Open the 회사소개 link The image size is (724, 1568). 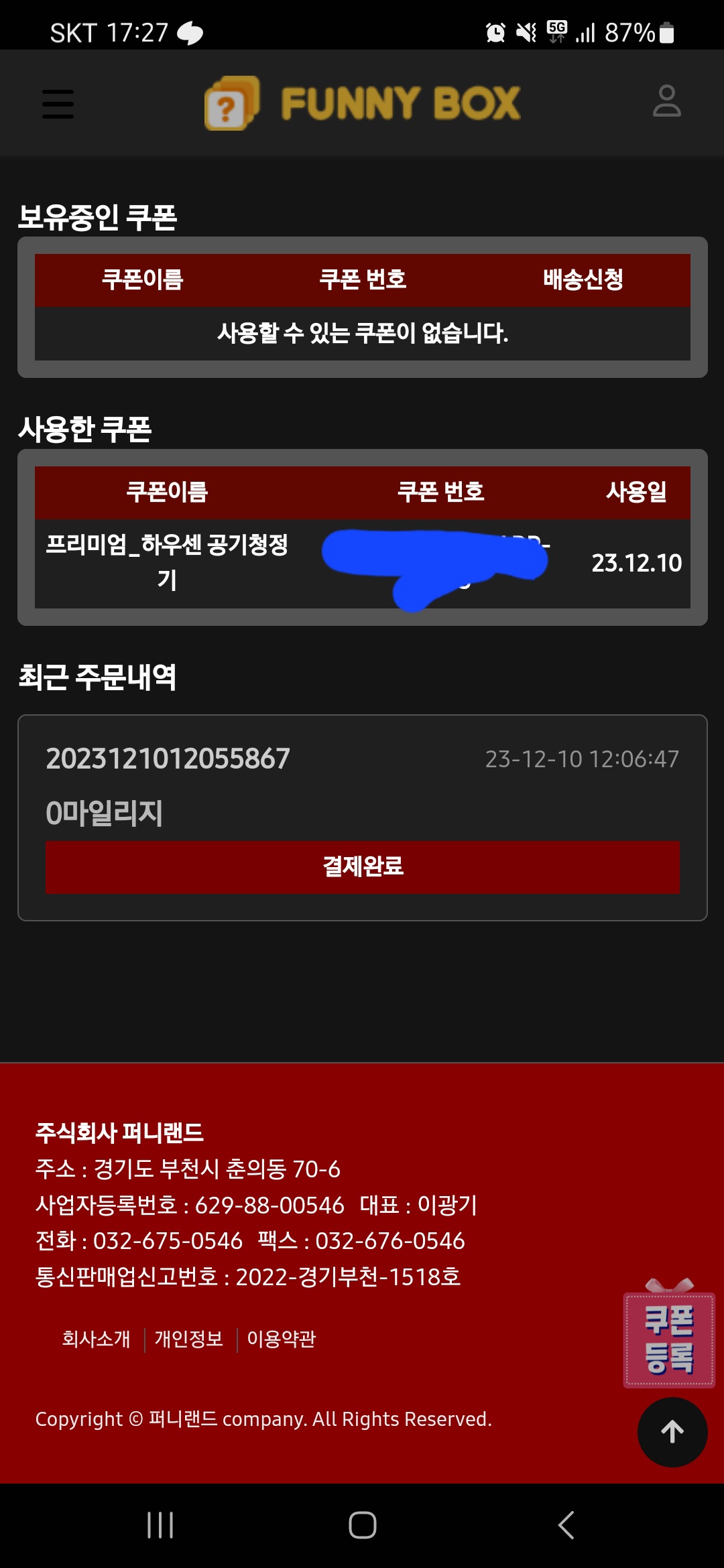point(96,1339)
